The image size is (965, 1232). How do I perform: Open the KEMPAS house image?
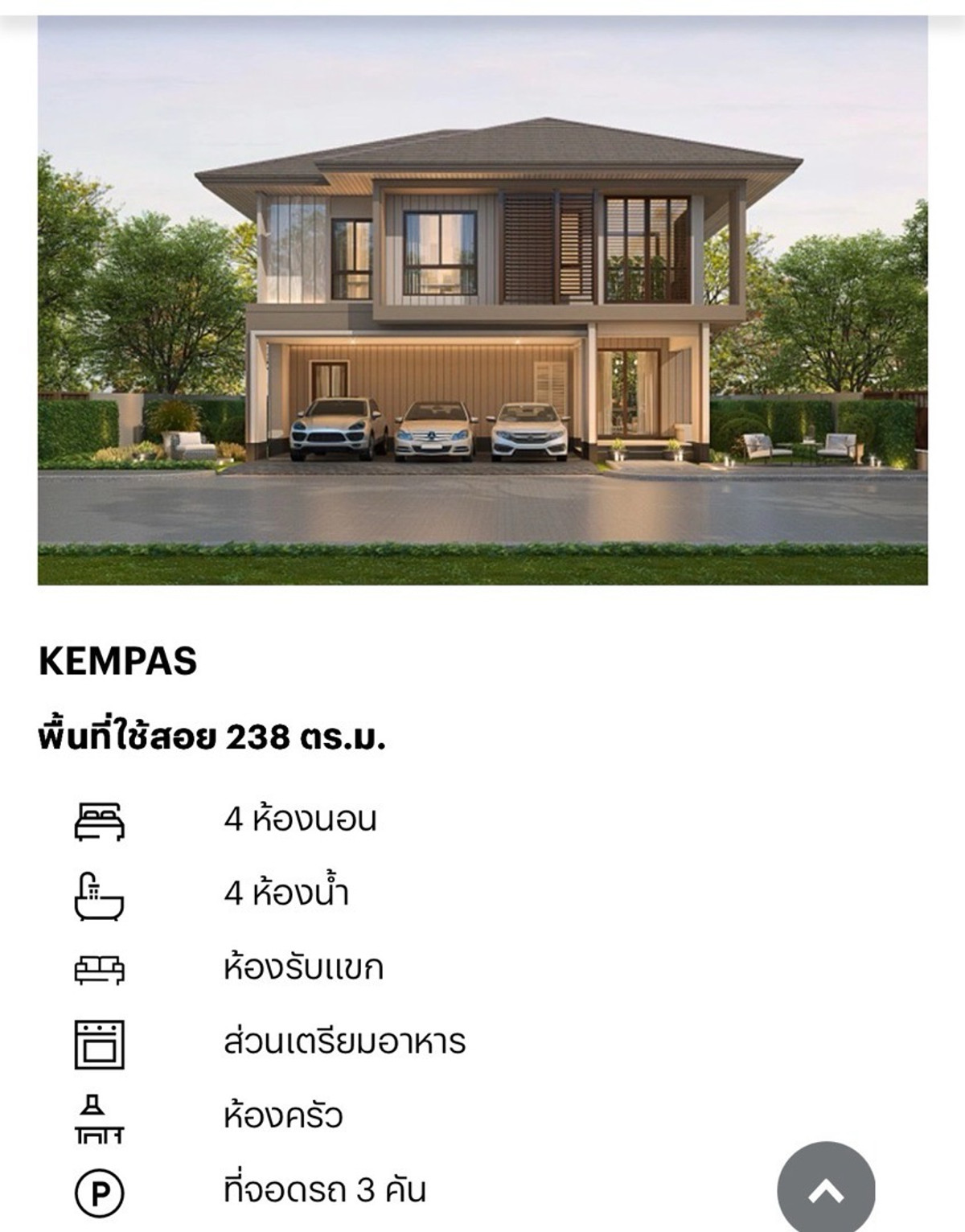click(482, 301)
